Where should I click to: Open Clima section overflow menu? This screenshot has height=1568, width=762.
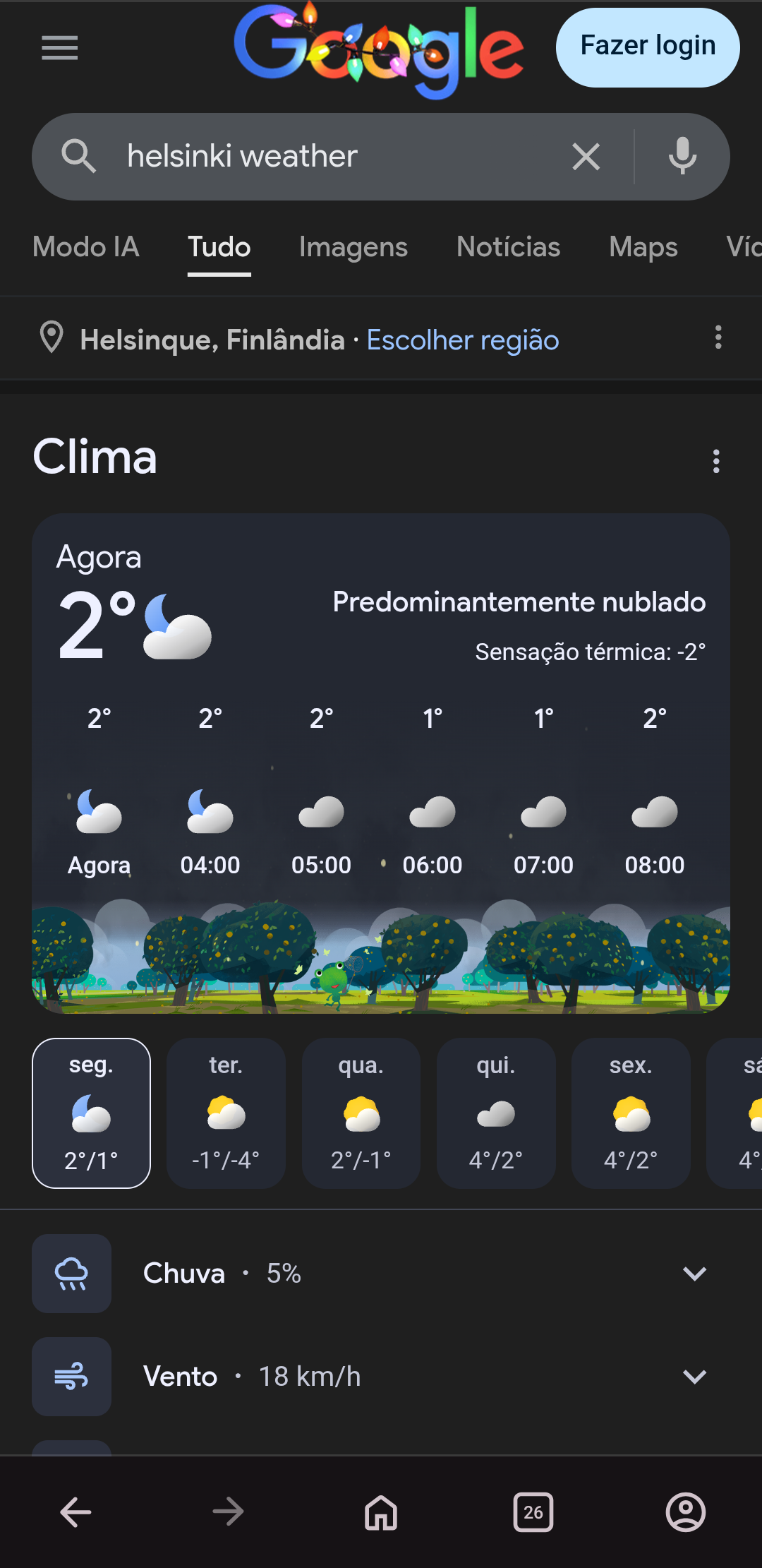716,461
